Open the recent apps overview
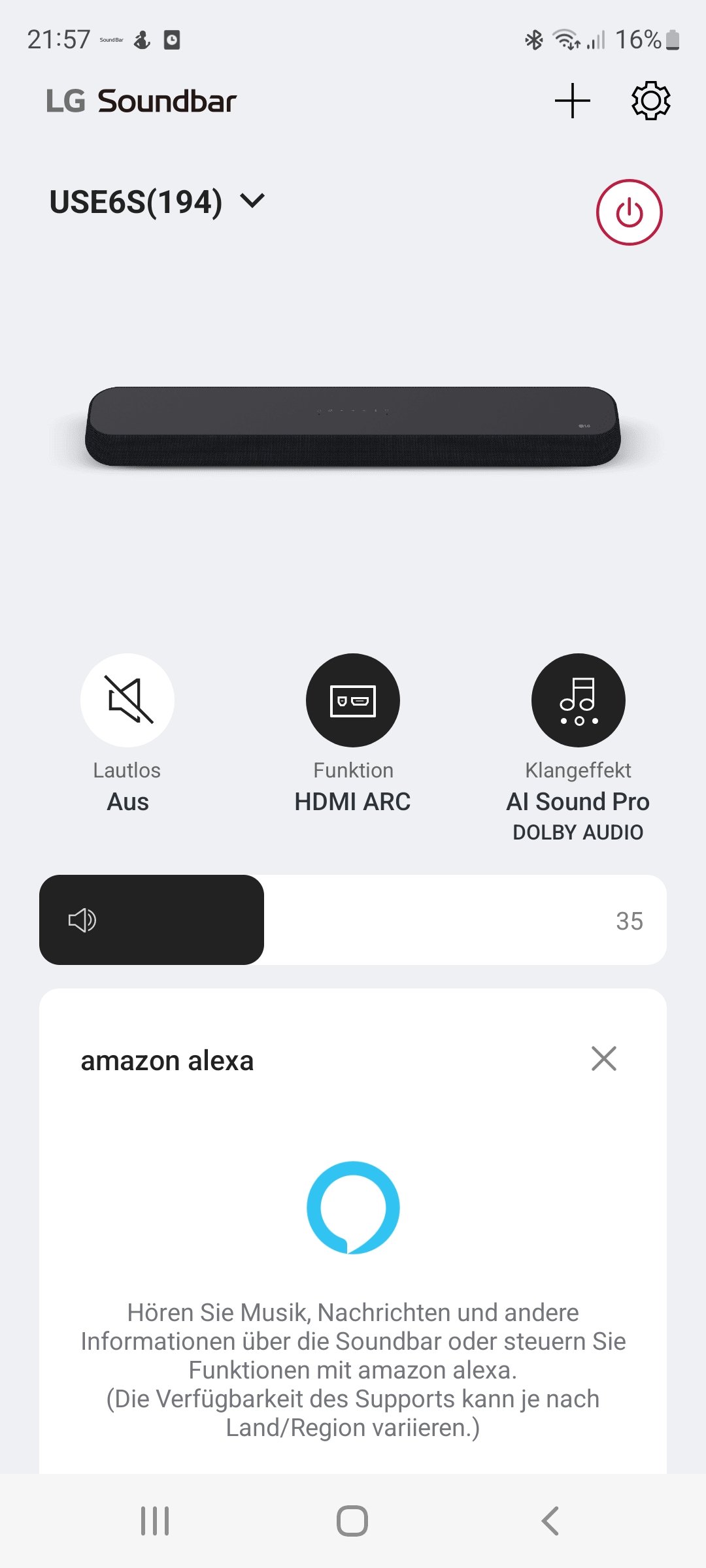Screen dimensions: 706x1568 pos(155,1521)
